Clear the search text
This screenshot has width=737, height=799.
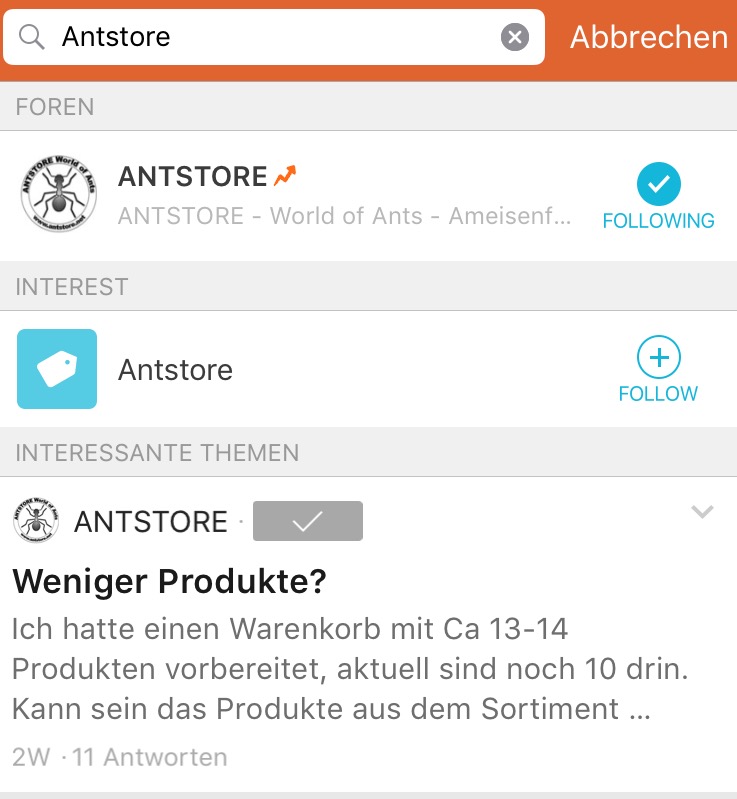click(514, 38)
